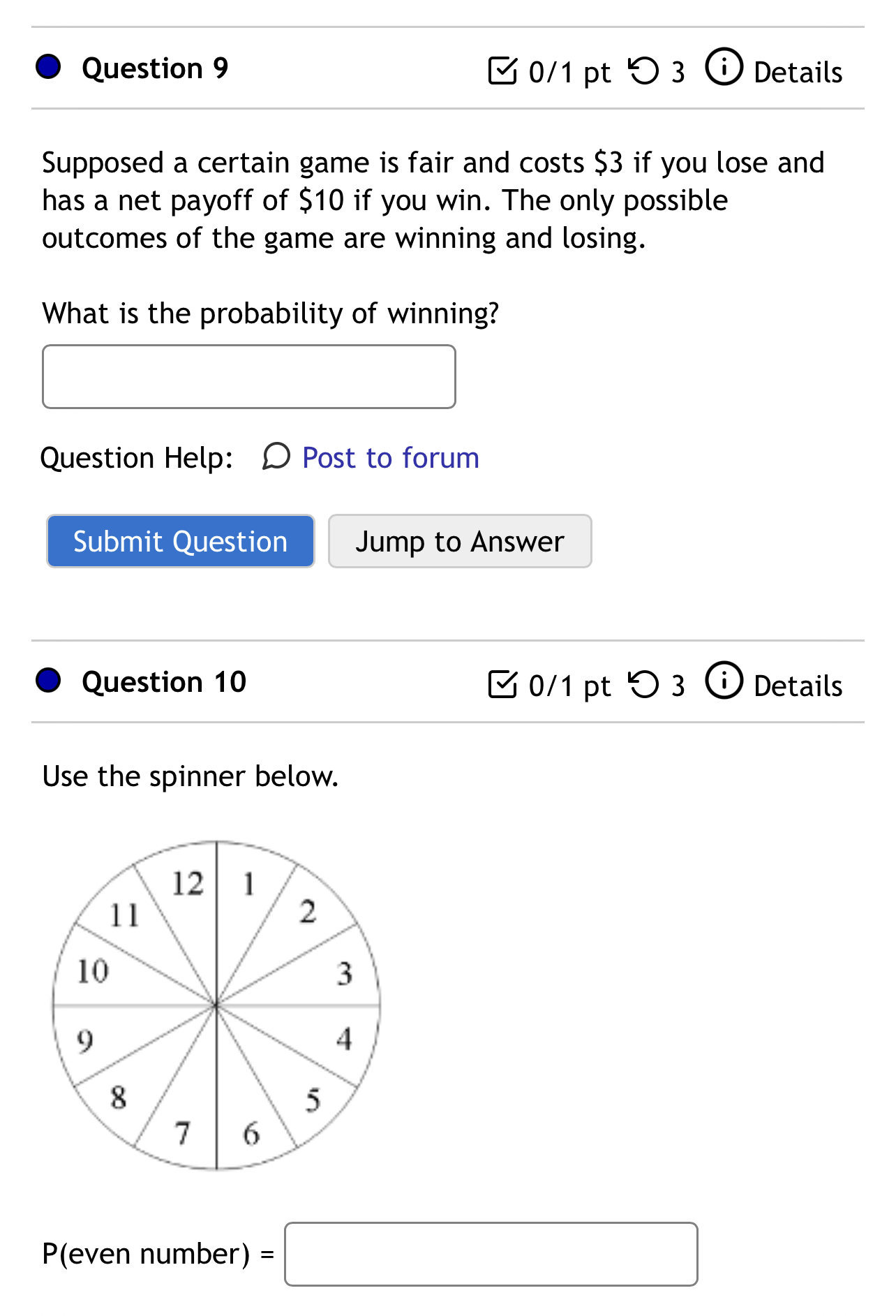The image size is (896, 1316).
Task: Focus the P(even number) answer field
Action: (491, 1254)
